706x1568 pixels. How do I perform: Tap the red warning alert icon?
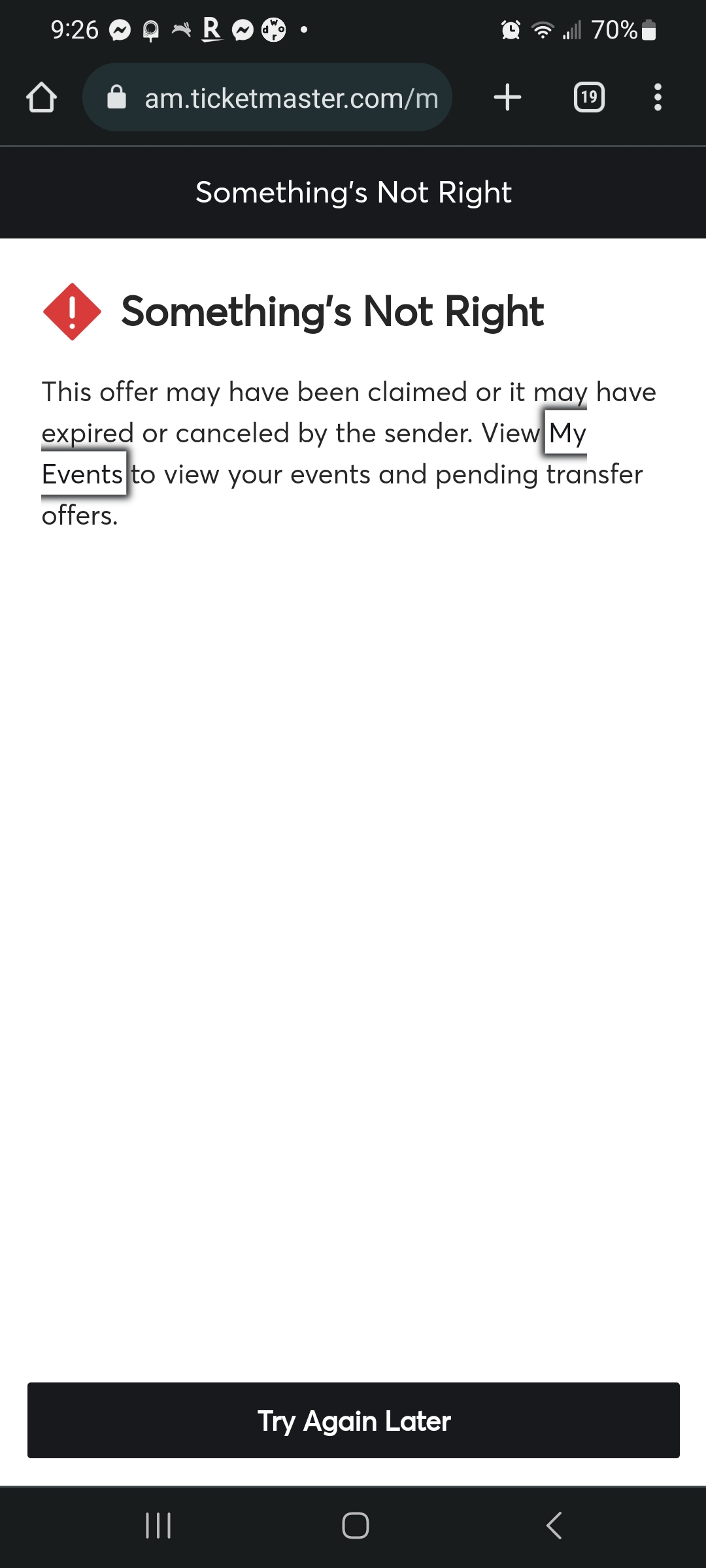pyautogui.click(x=72, y=312)
